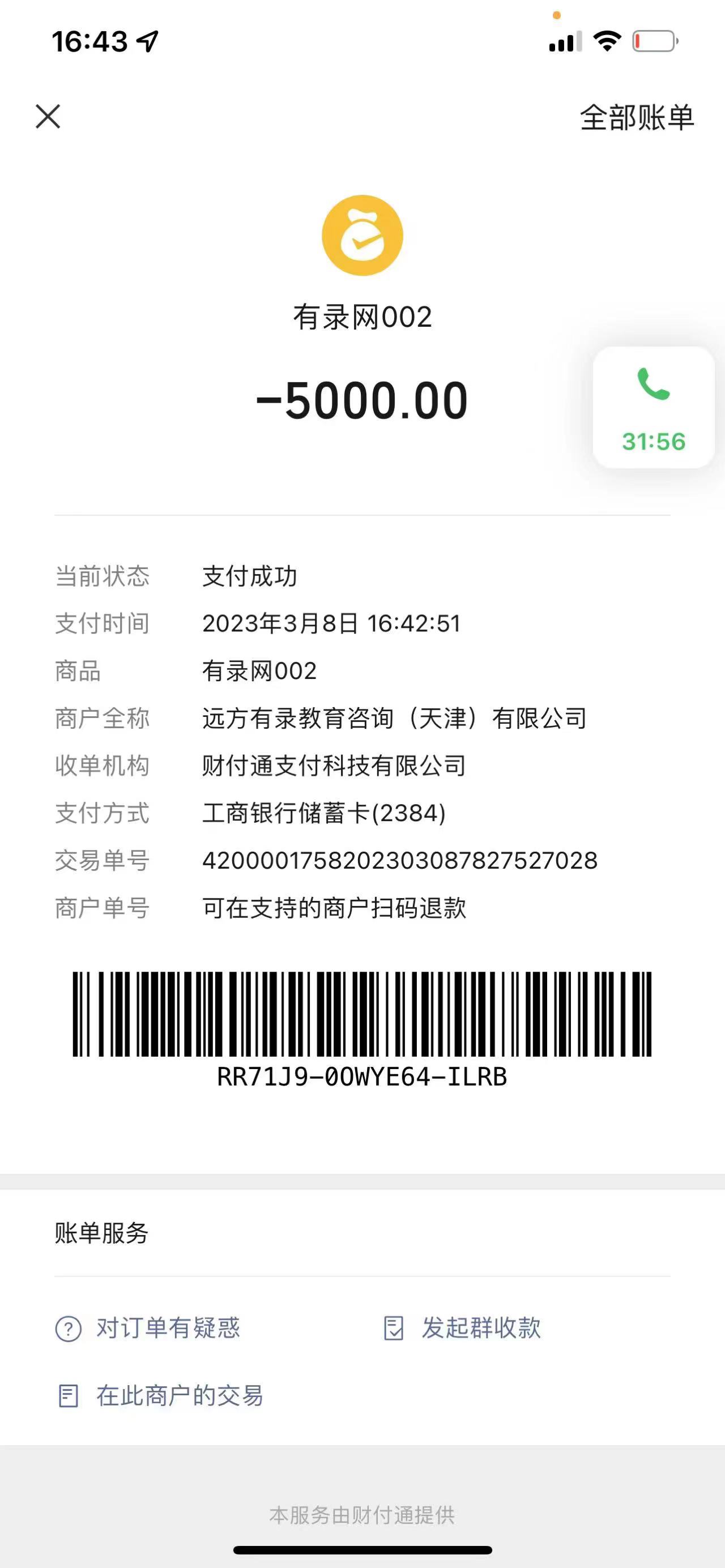
Task: Open 全部账单 all bills
Action: tap(636, 117)
